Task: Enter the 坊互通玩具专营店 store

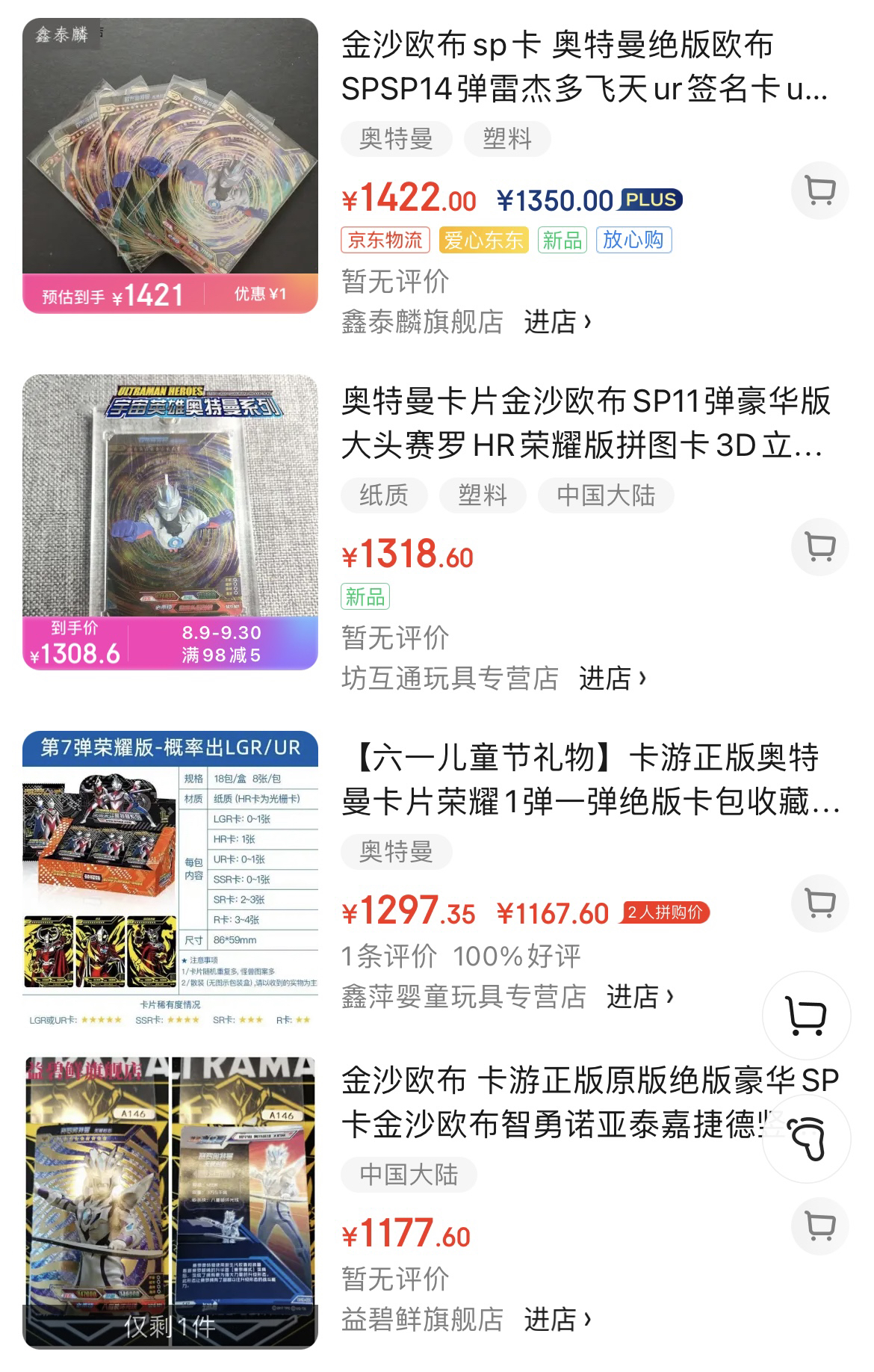Action: [612, 679]
